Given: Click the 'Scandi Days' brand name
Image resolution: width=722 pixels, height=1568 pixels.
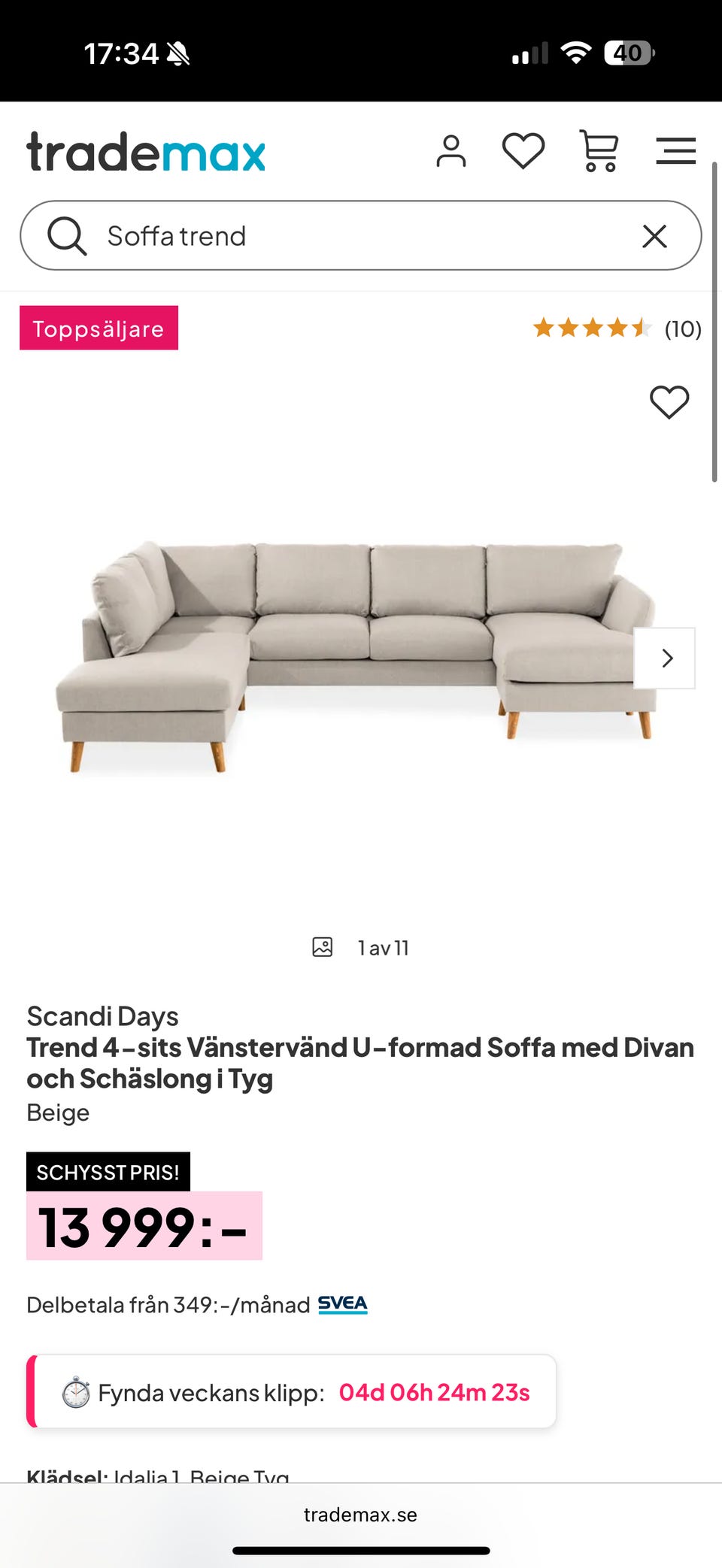Looking at the screenshot, I should tap(102, 1016).
